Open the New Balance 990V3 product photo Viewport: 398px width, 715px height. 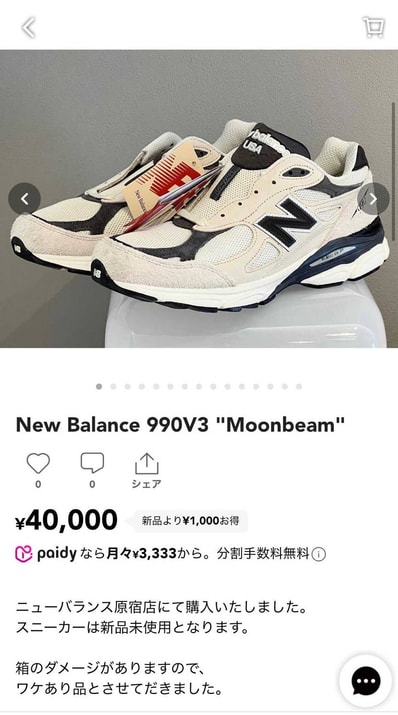click(x=199, y=199)
